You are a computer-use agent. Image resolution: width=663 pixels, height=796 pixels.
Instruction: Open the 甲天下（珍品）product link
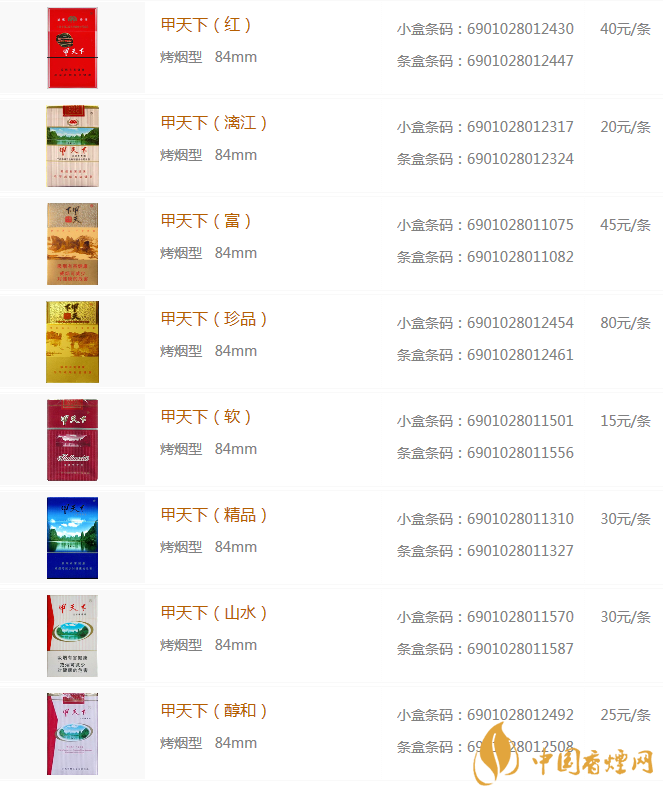coord(214,319)
